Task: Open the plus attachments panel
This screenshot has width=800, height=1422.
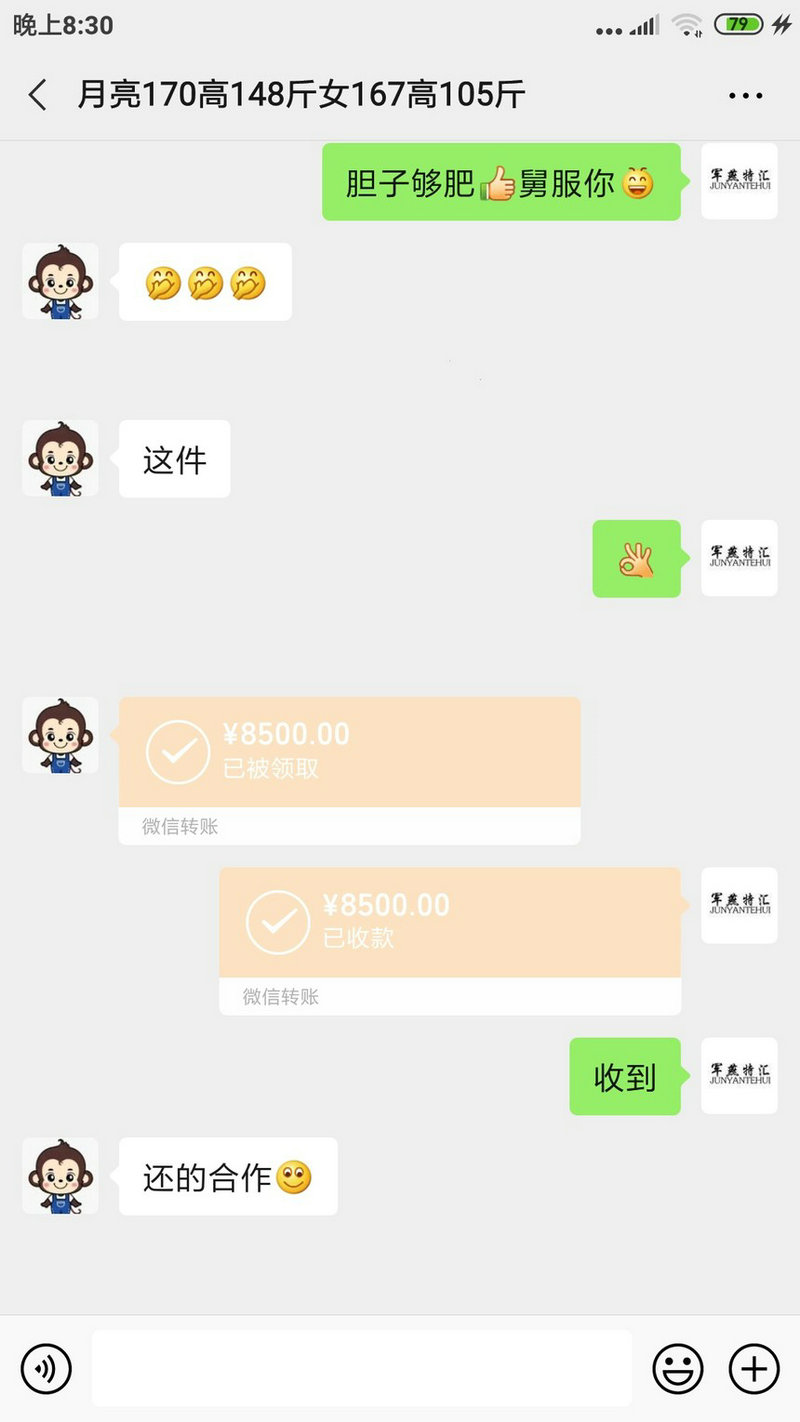Action: (x=753, y=1368)
